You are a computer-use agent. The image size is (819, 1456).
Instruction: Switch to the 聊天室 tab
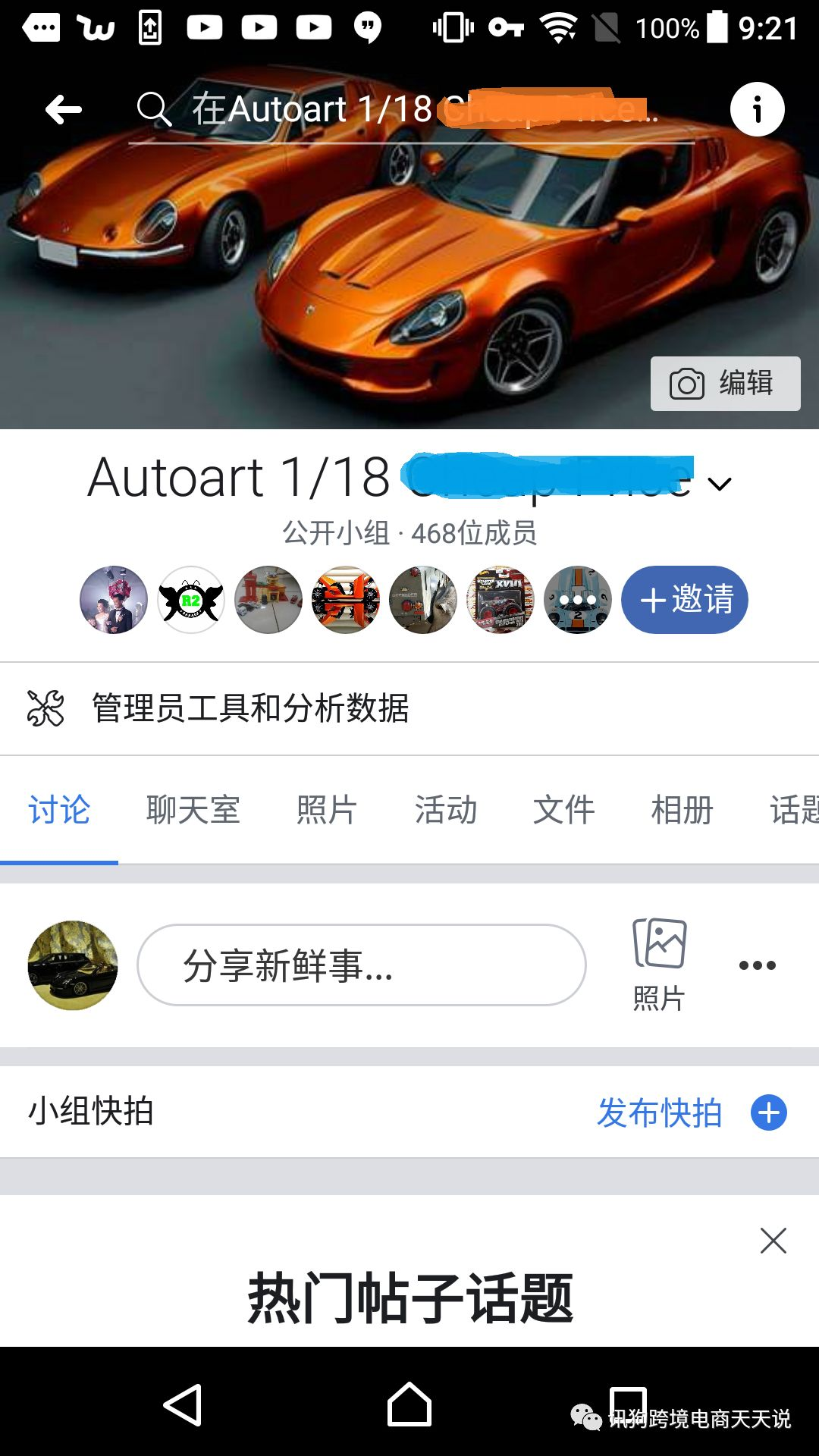[193, 810]
